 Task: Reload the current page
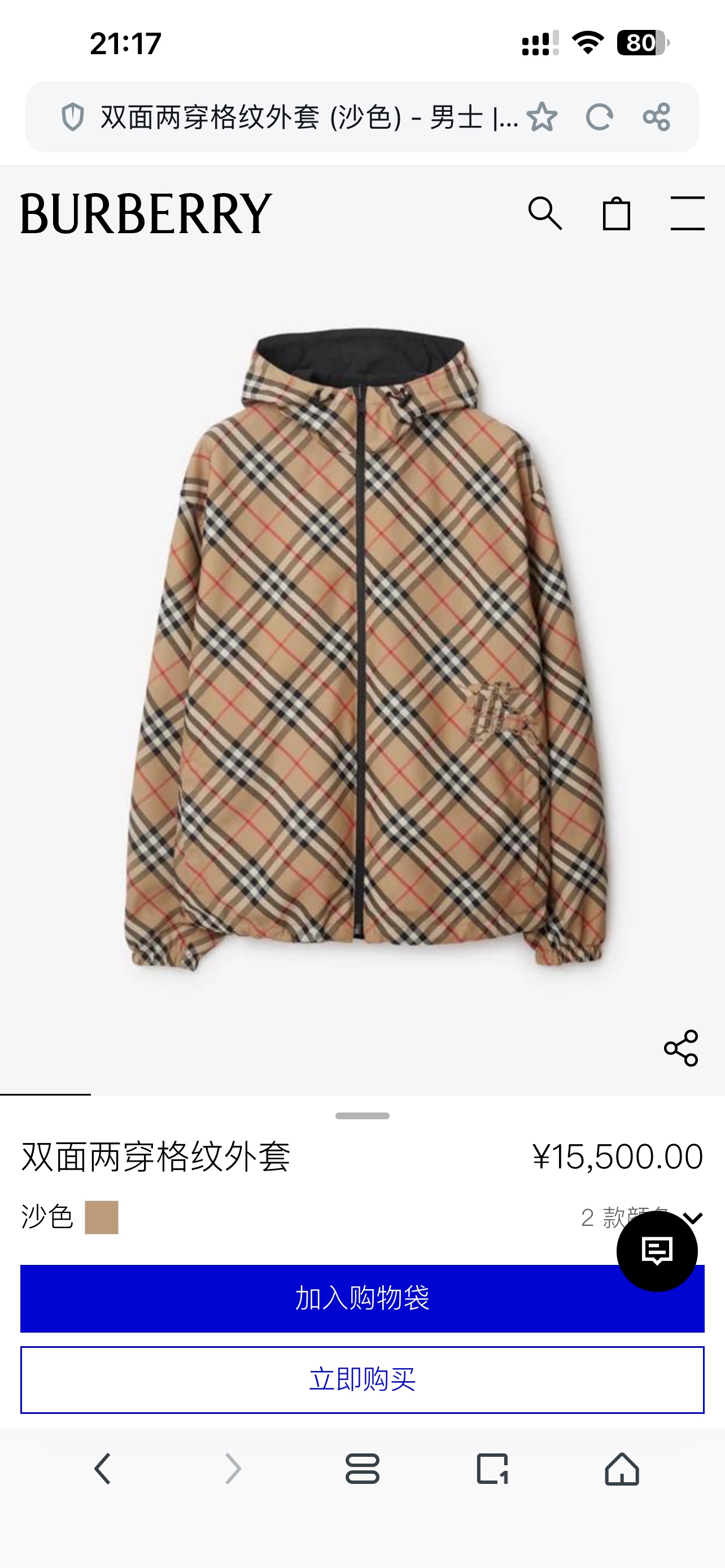point(599,117)
